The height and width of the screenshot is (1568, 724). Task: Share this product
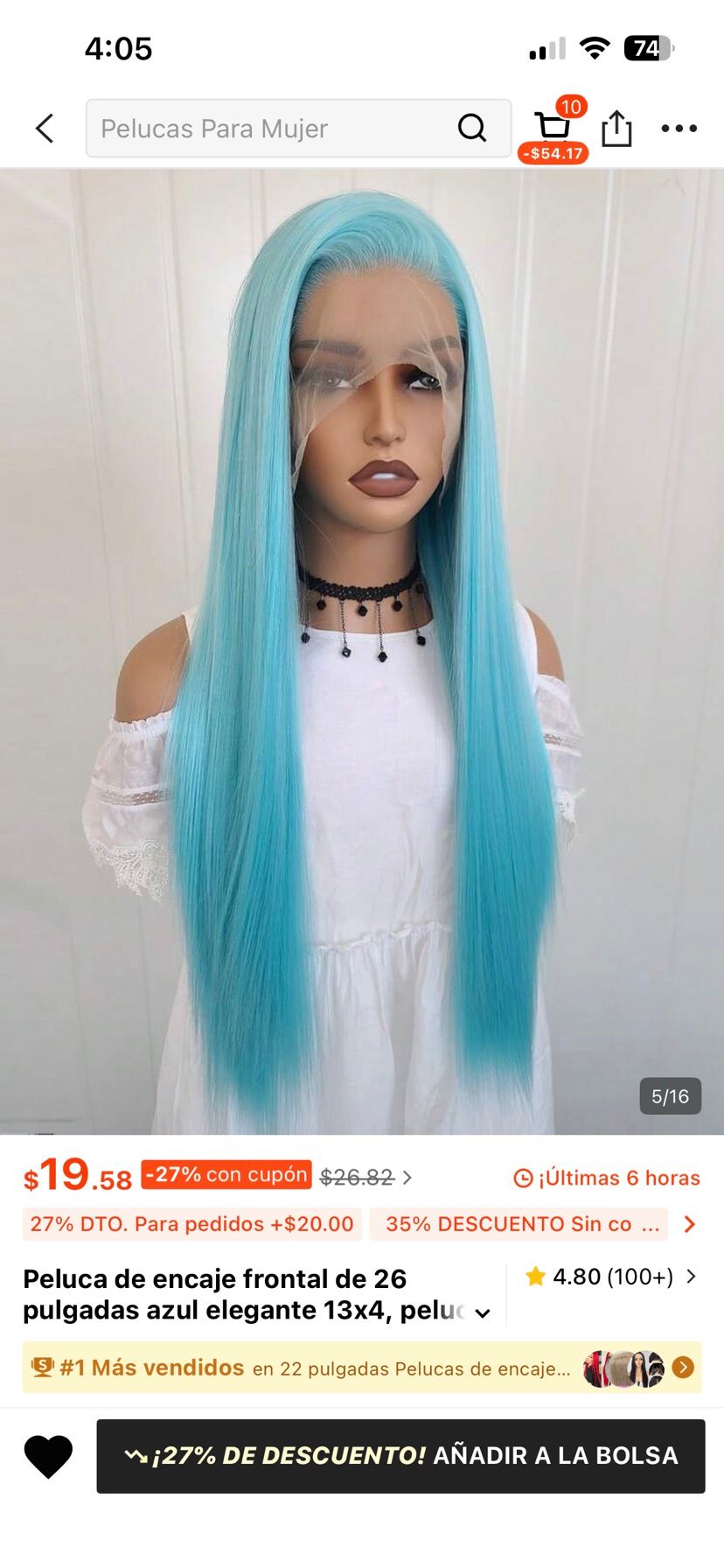(616, 129)
